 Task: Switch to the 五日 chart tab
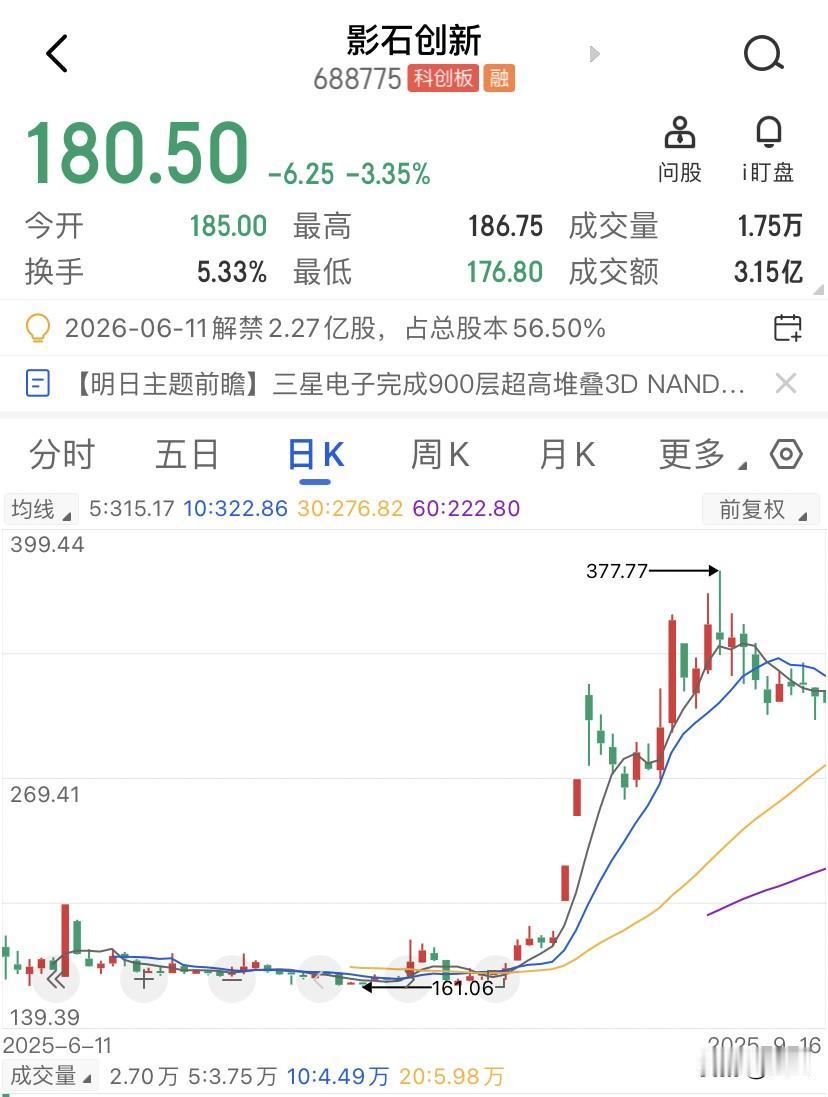[187, 455]
